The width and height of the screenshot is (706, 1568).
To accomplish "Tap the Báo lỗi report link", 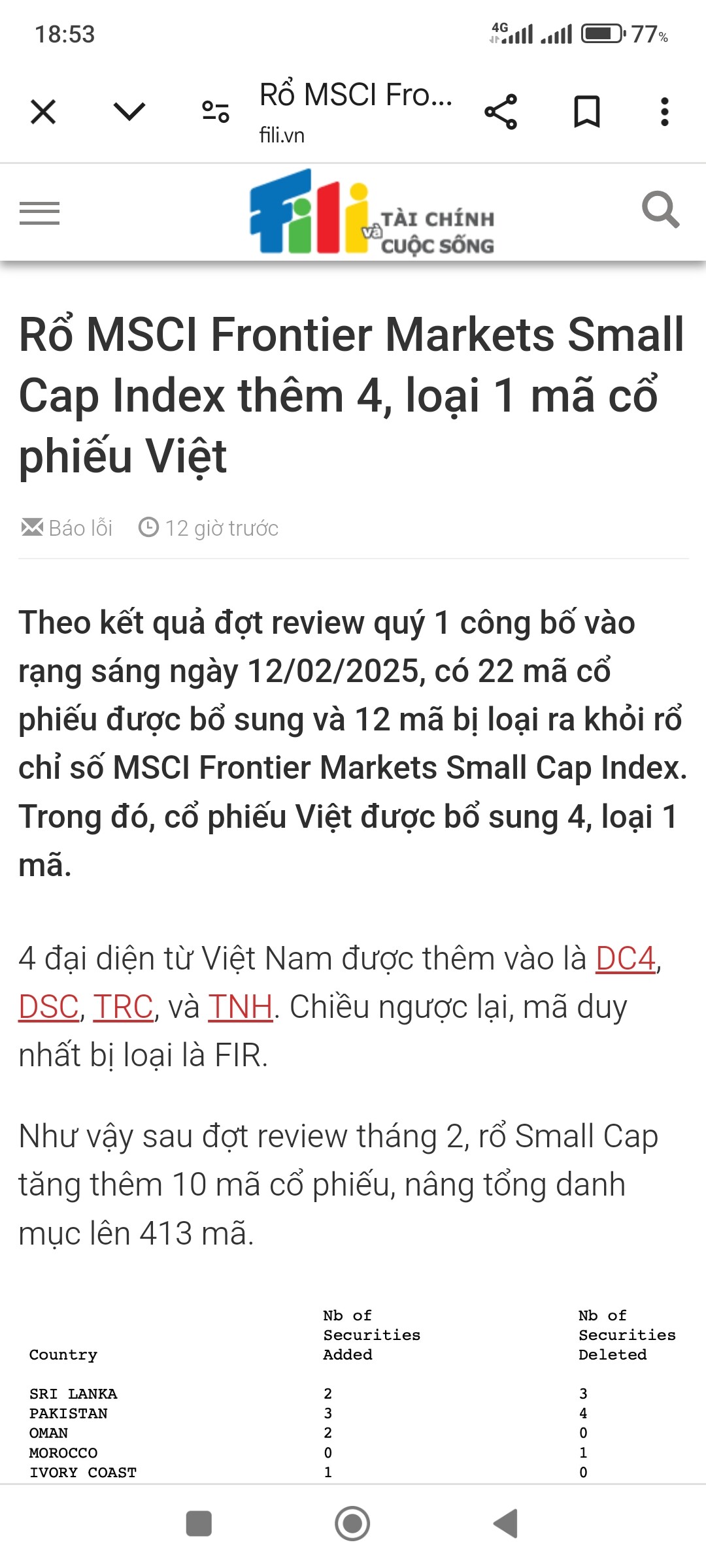I will click(67, 528).
